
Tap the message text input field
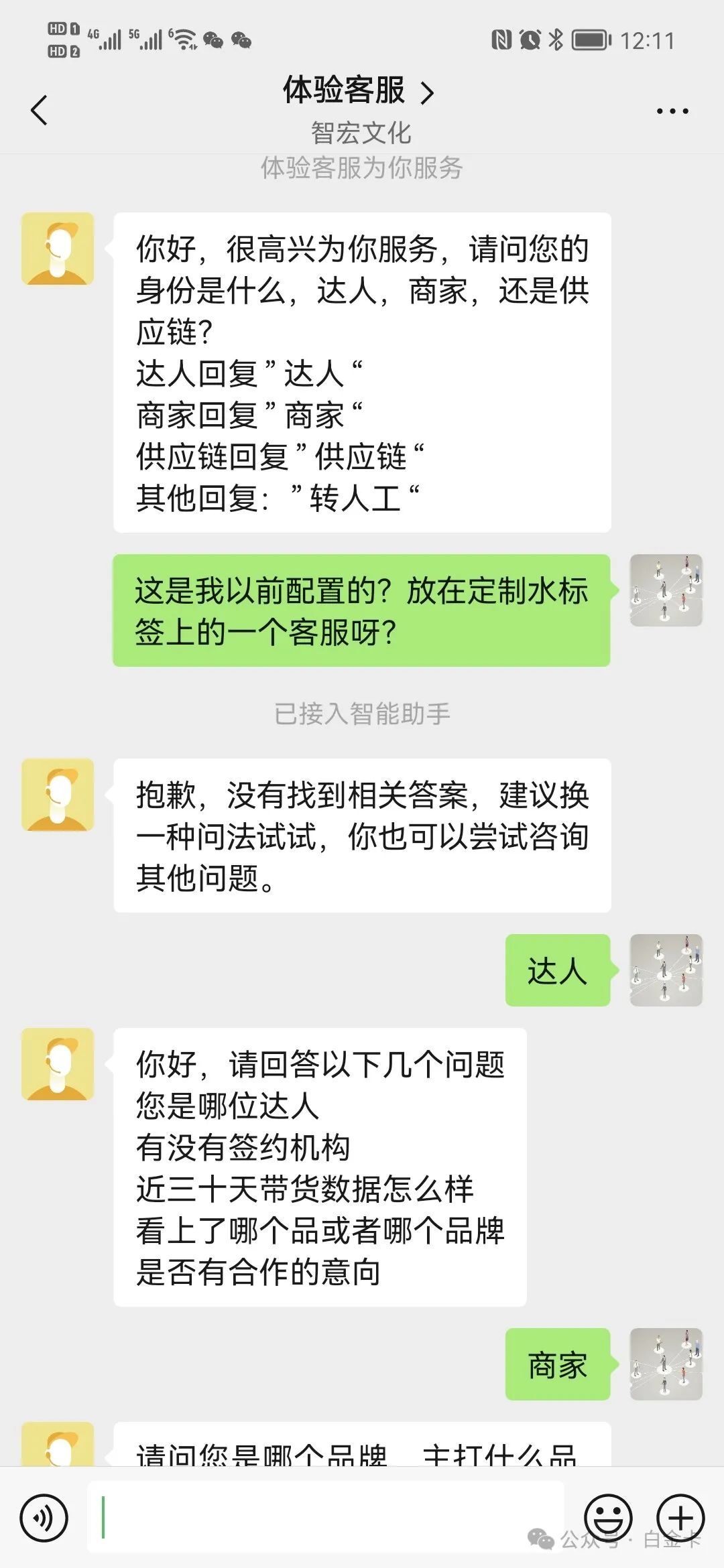point(326,1517)
